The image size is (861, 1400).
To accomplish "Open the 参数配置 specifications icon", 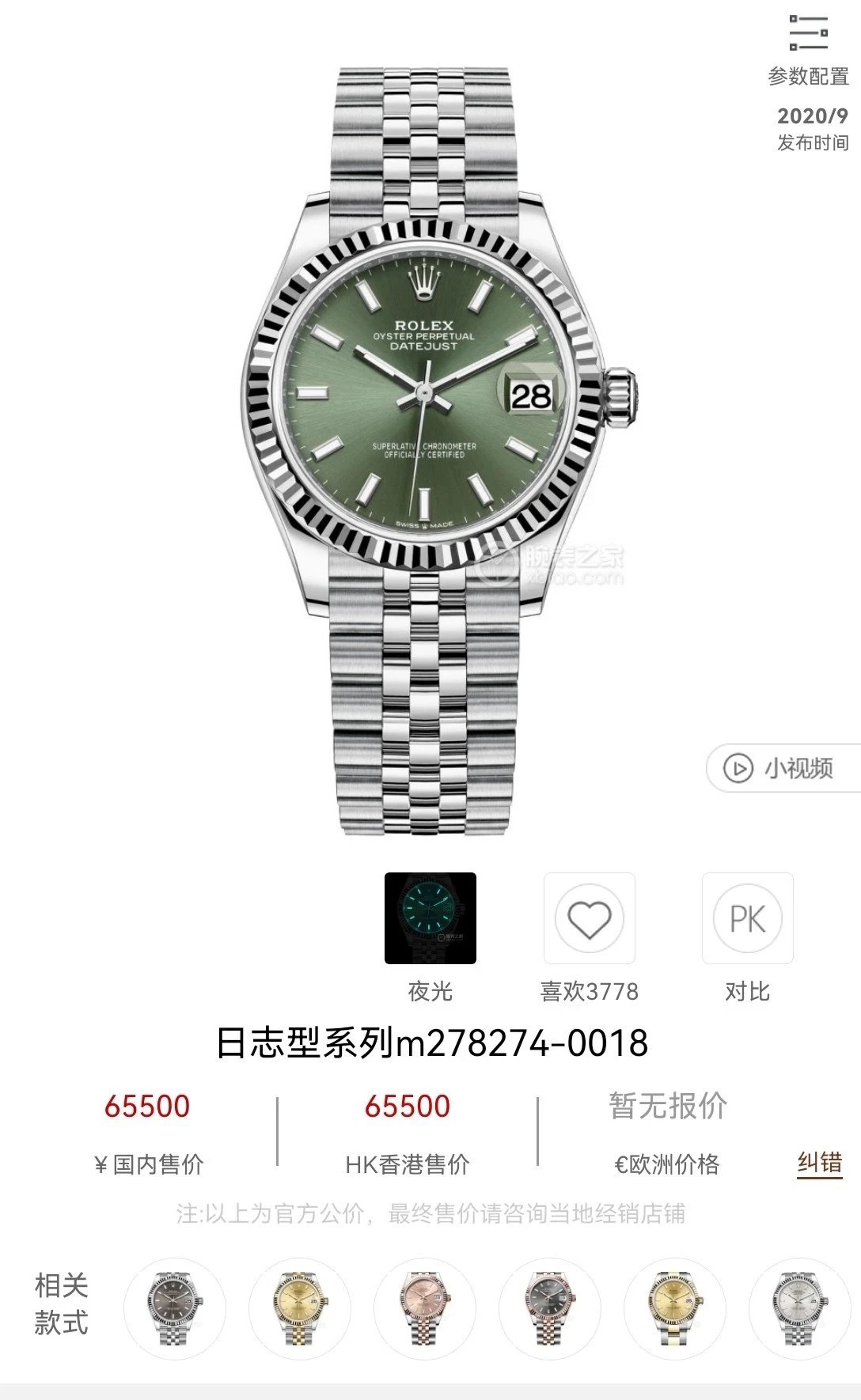I will (808, 35).
